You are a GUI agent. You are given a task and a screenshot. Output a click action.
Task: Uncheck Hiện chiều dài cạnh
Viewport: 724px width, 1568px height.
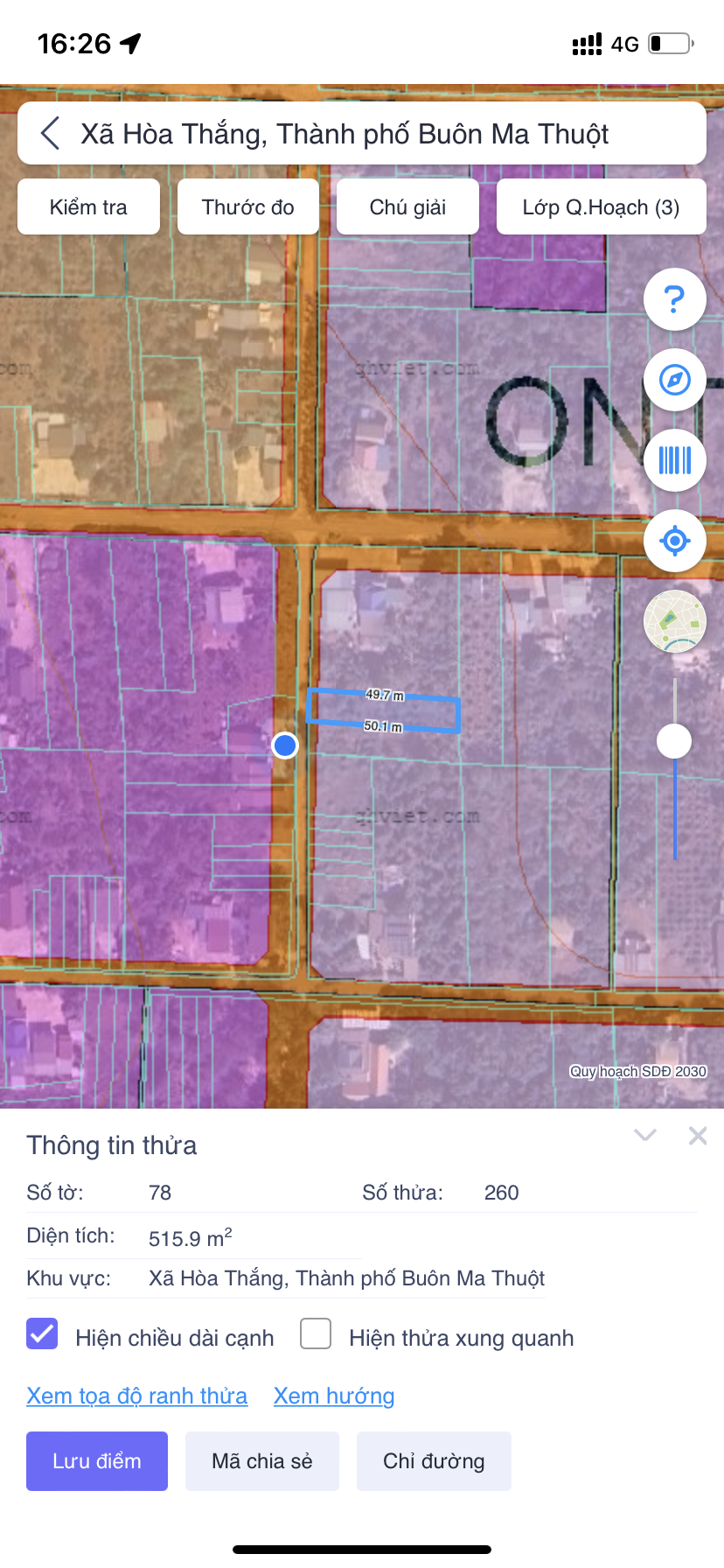[x=42, y=1333]
